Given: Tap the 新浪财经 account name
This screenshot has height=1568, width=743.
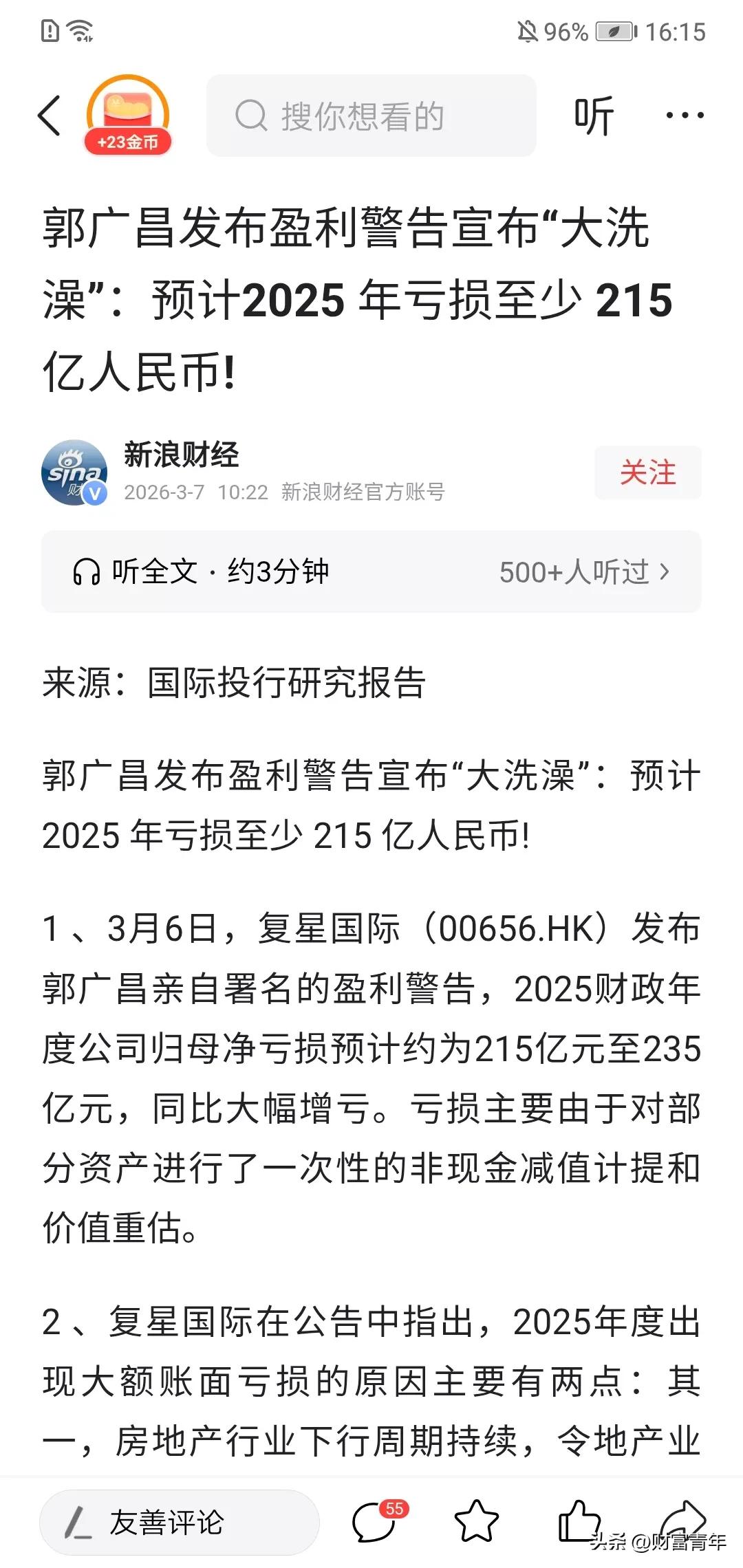Looking at the screenshot, I should 181,455.
